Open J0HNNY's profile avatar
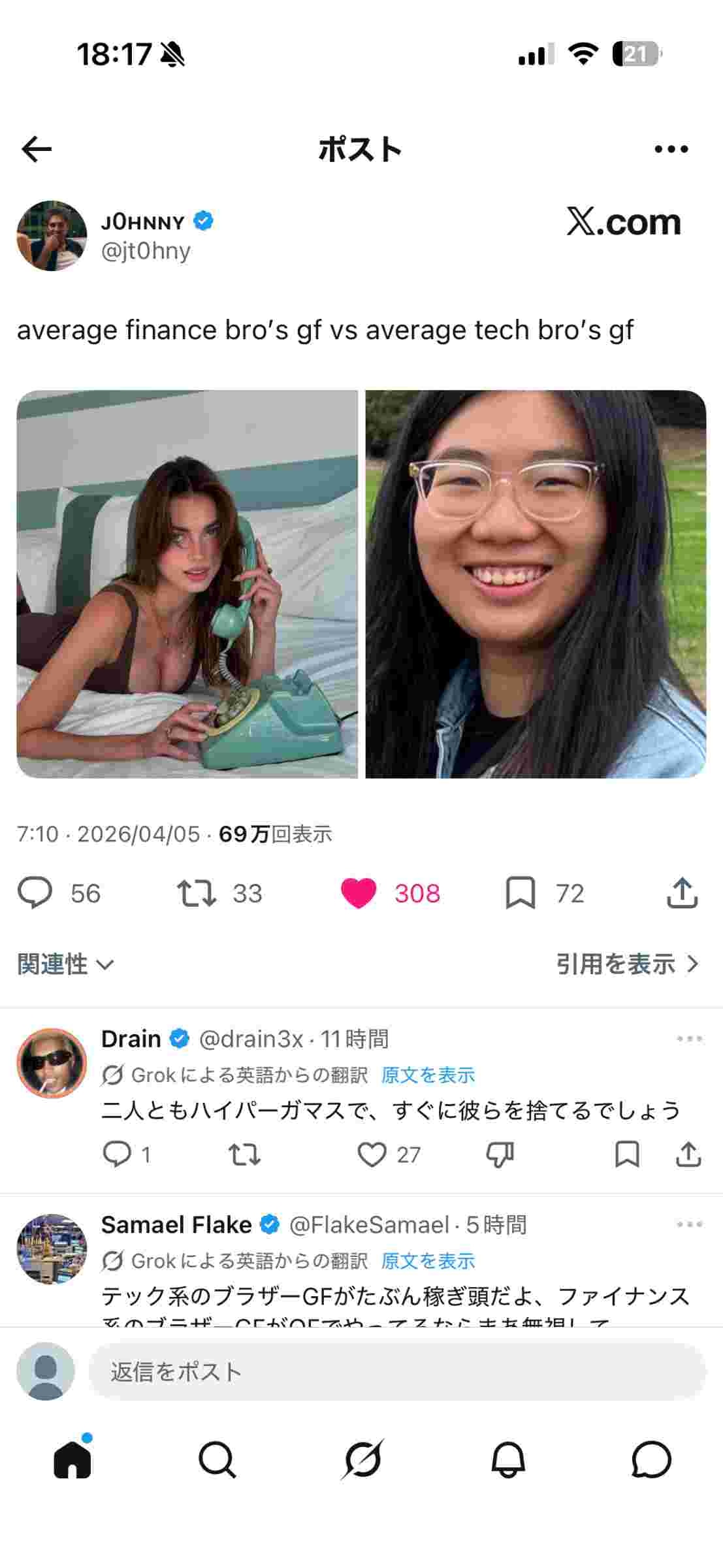 52,236
